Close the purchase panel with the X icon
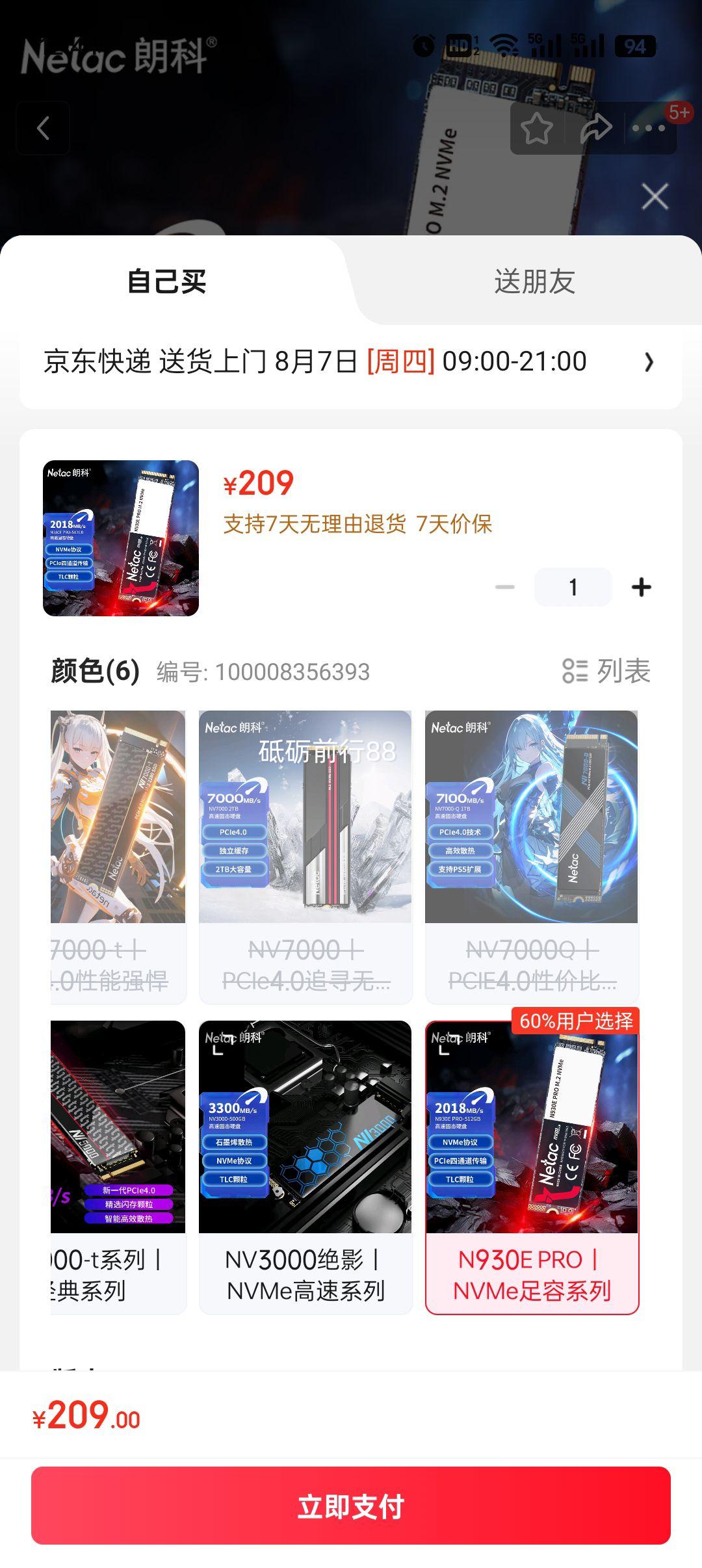 (656, 195)
